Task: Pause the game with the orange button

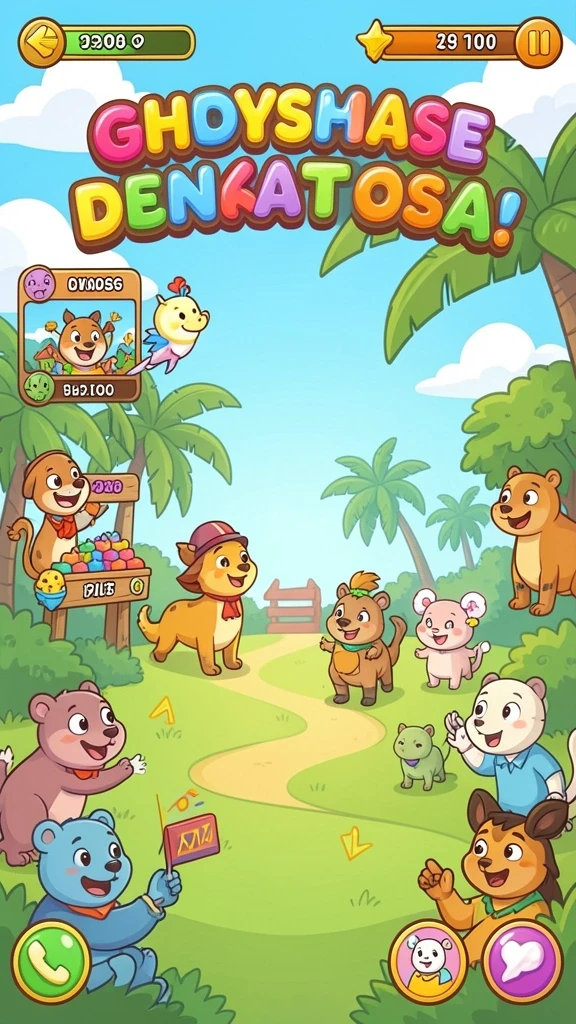Action: [537, 42]
